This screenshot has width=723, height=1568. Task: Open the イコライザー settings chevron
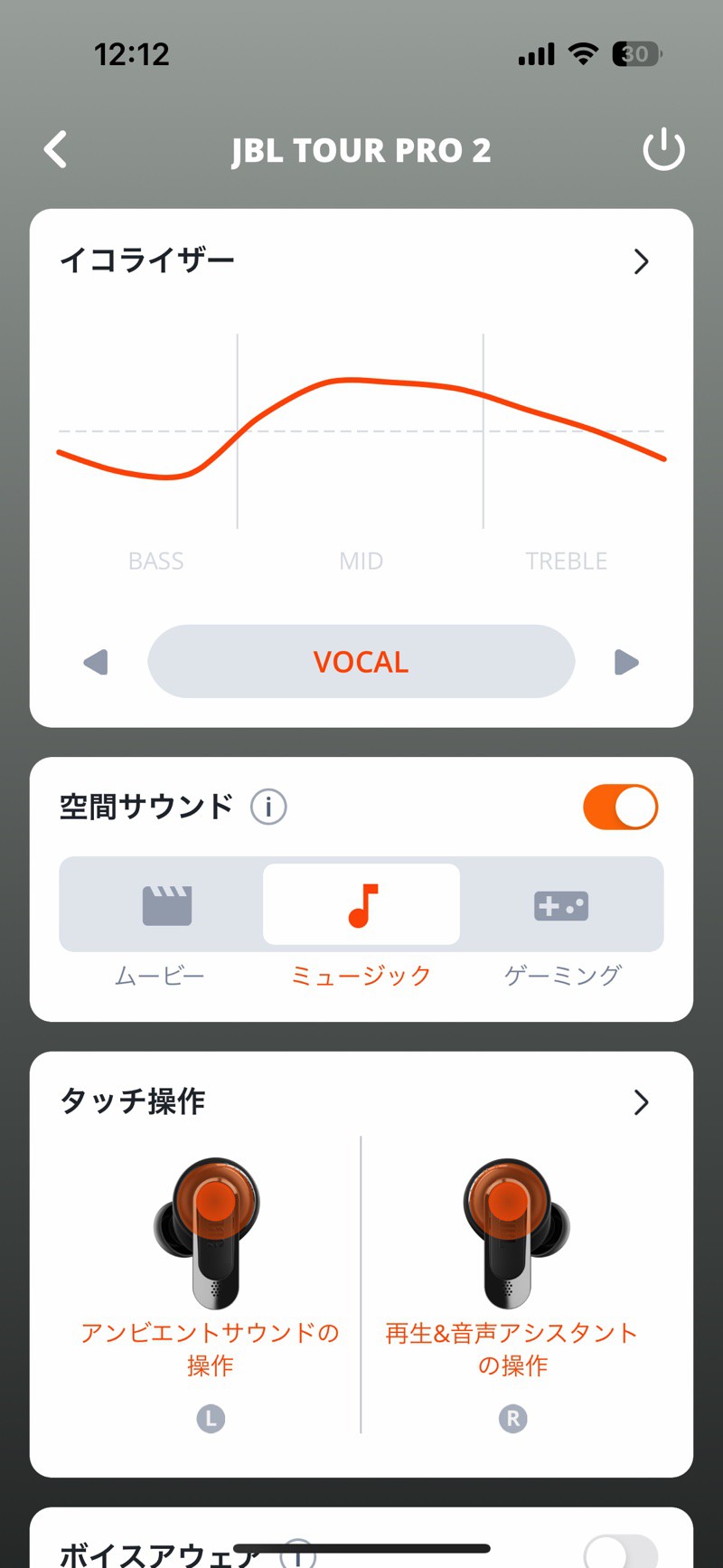641,261
